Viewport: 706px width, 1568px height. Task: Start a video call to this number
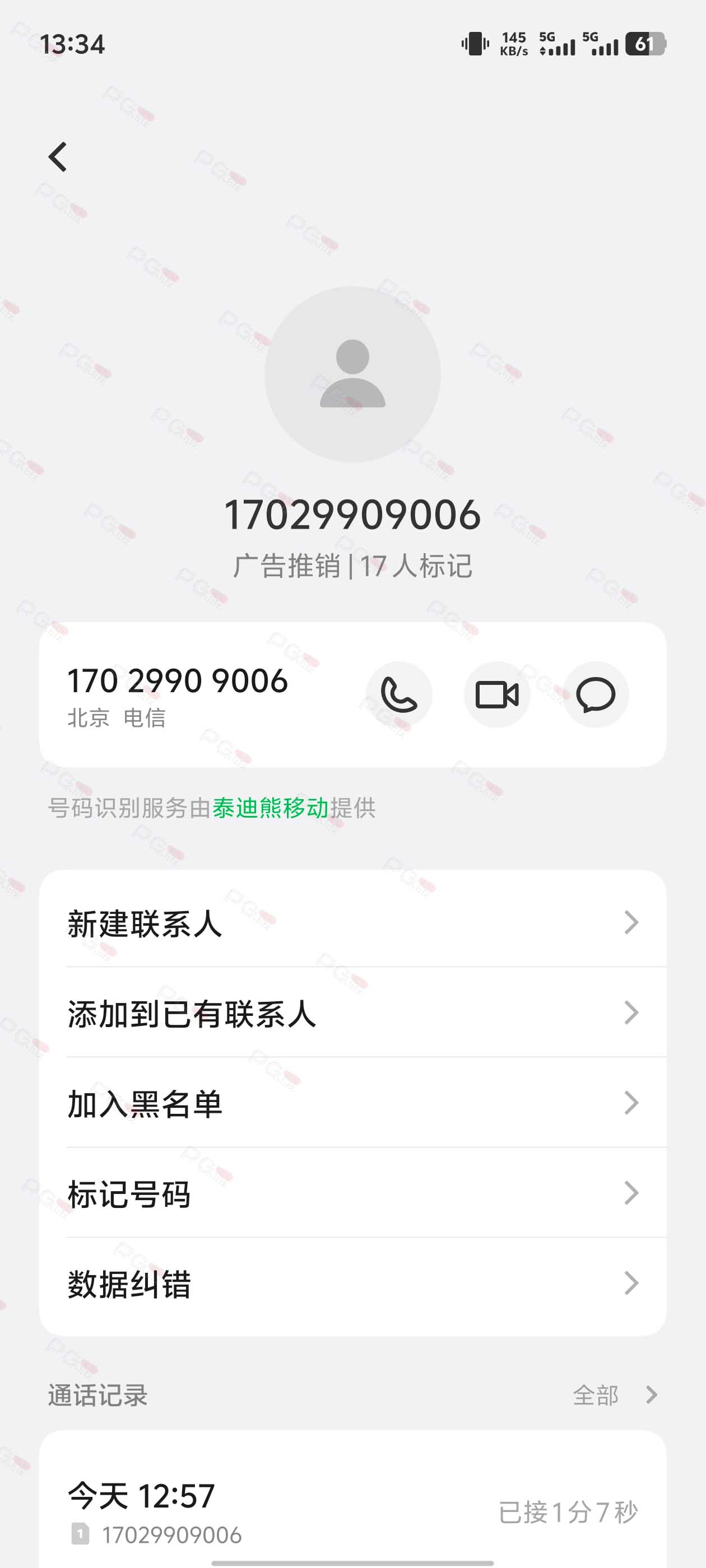coord(497,694)
